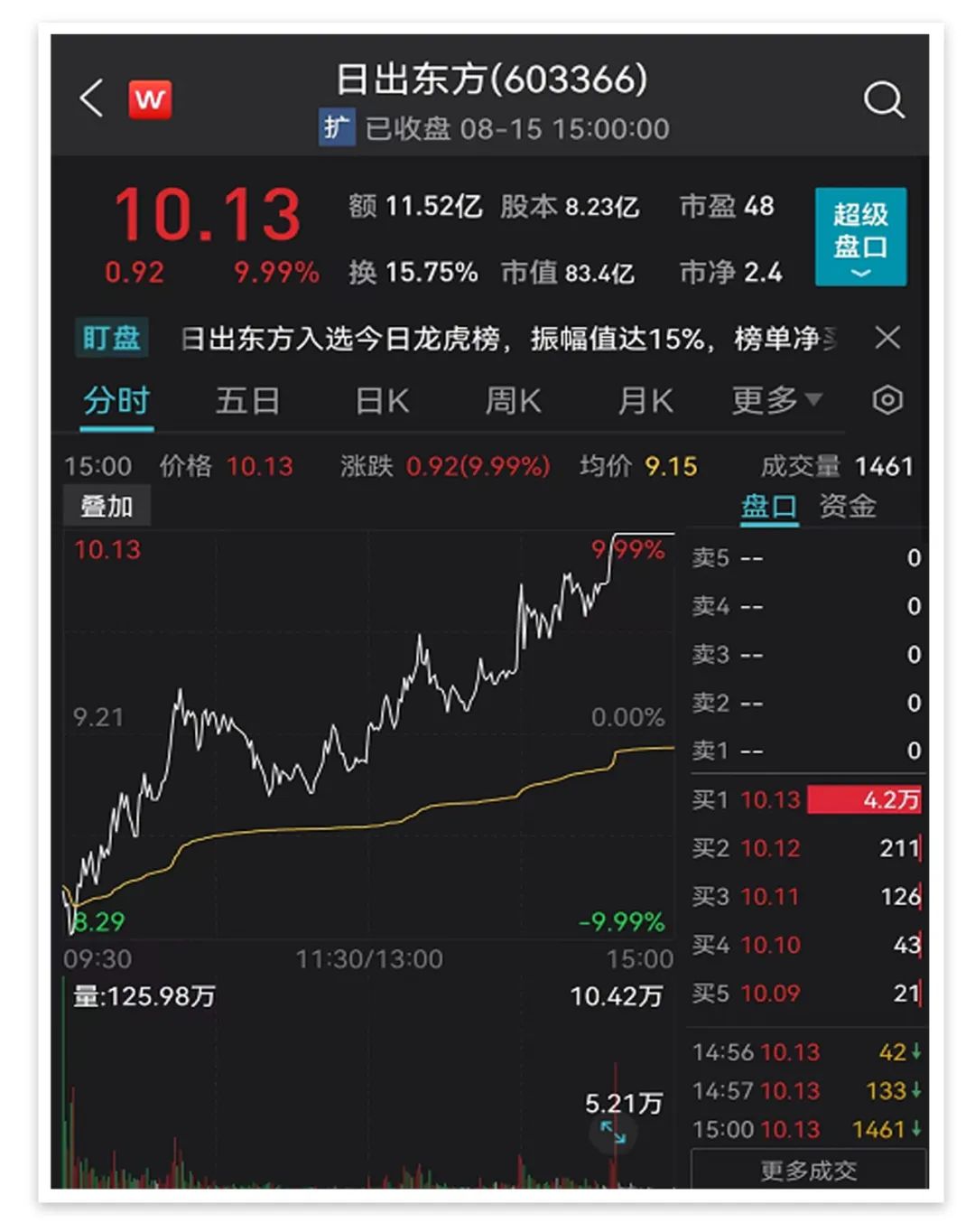Expand the 更多 chart period dropdown
975x1232 pixels.
[775, 400]
